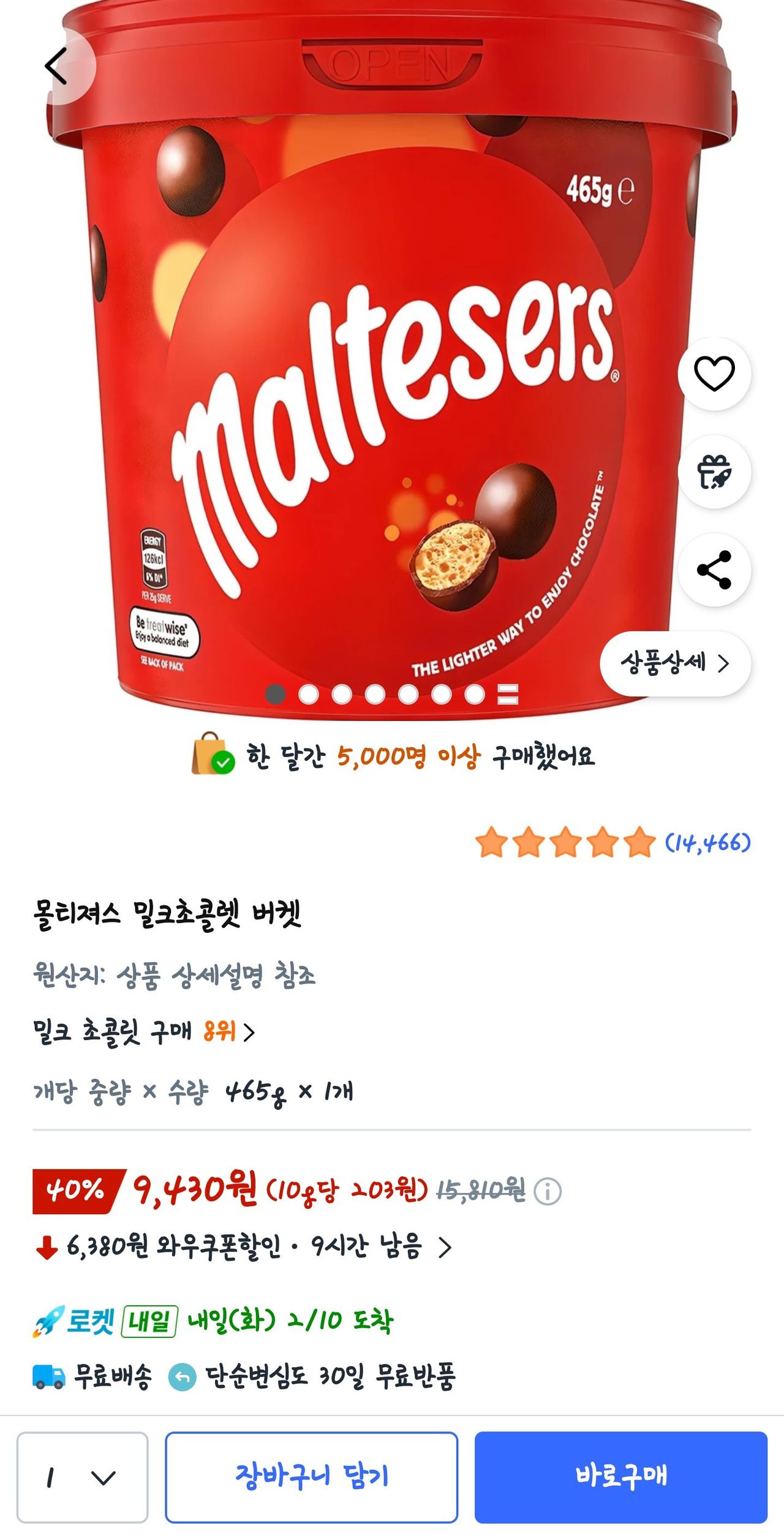The height and width of the screenshot is (1540, 784).
Task: Add Maltesers to wishlist with heart icon
Action: [x=714, y=374]
